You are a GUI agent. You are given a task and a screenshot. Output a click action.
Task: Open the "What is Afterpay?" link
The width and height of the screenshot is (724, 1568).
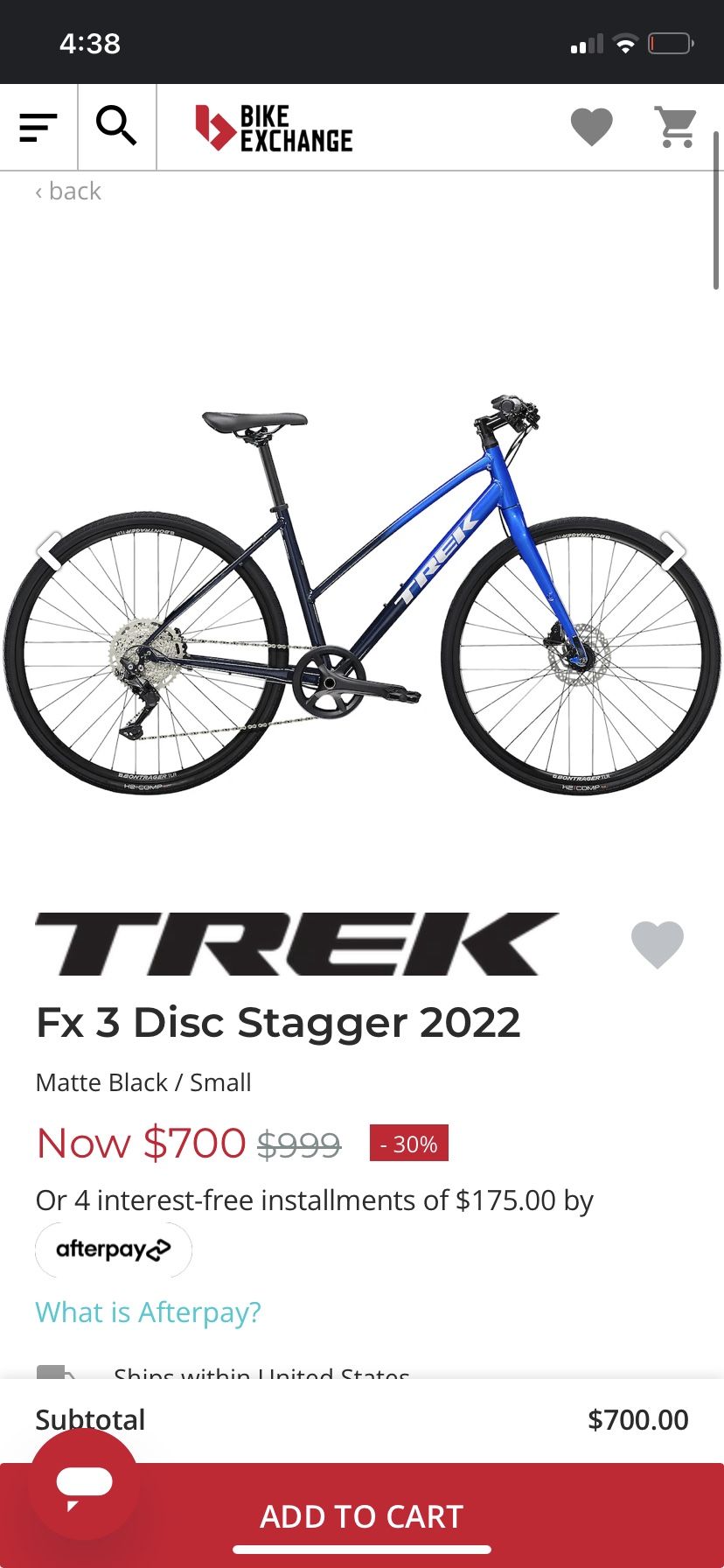[x=148, y=1312]
